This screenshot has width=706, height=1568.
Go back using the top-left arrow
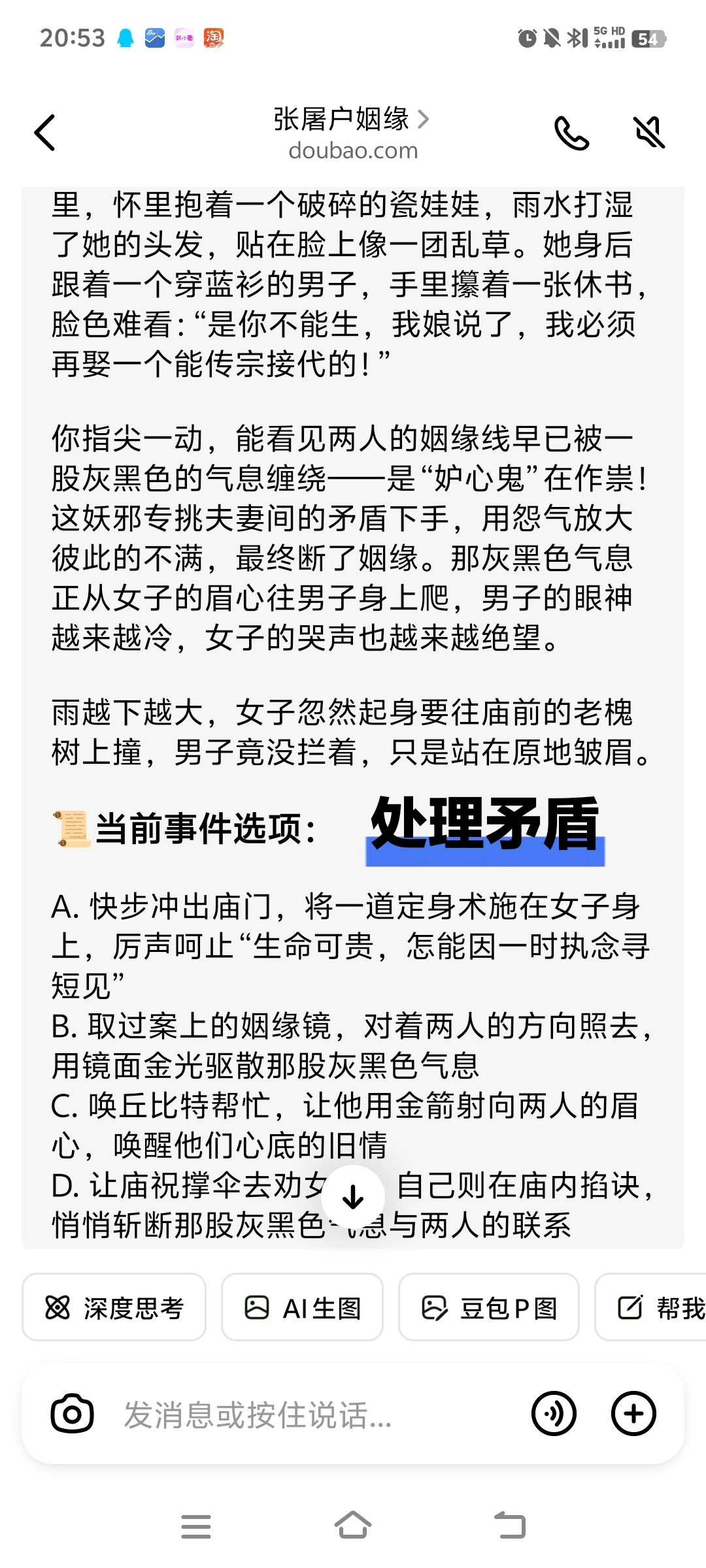pos(45,133)
